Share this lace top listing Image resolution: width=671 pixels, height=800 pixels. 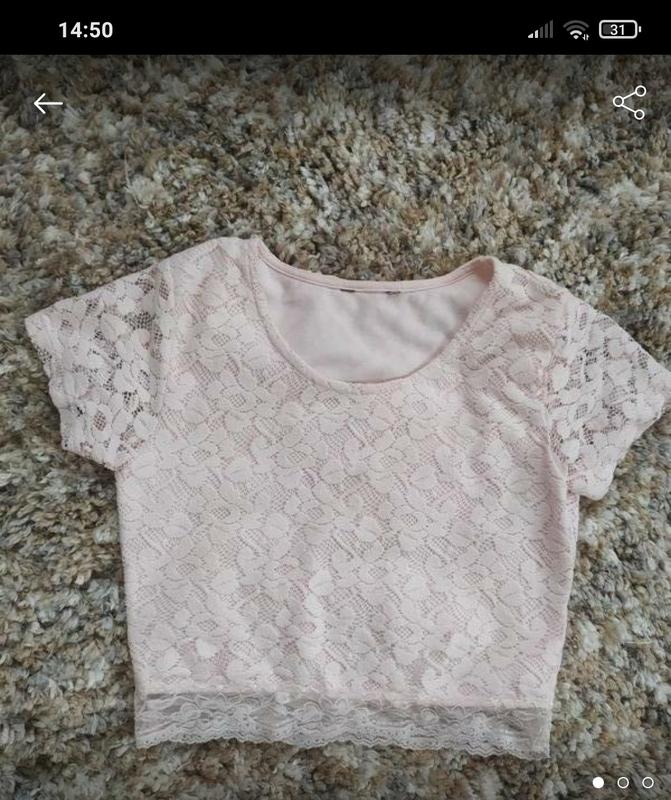coord(629,103)
